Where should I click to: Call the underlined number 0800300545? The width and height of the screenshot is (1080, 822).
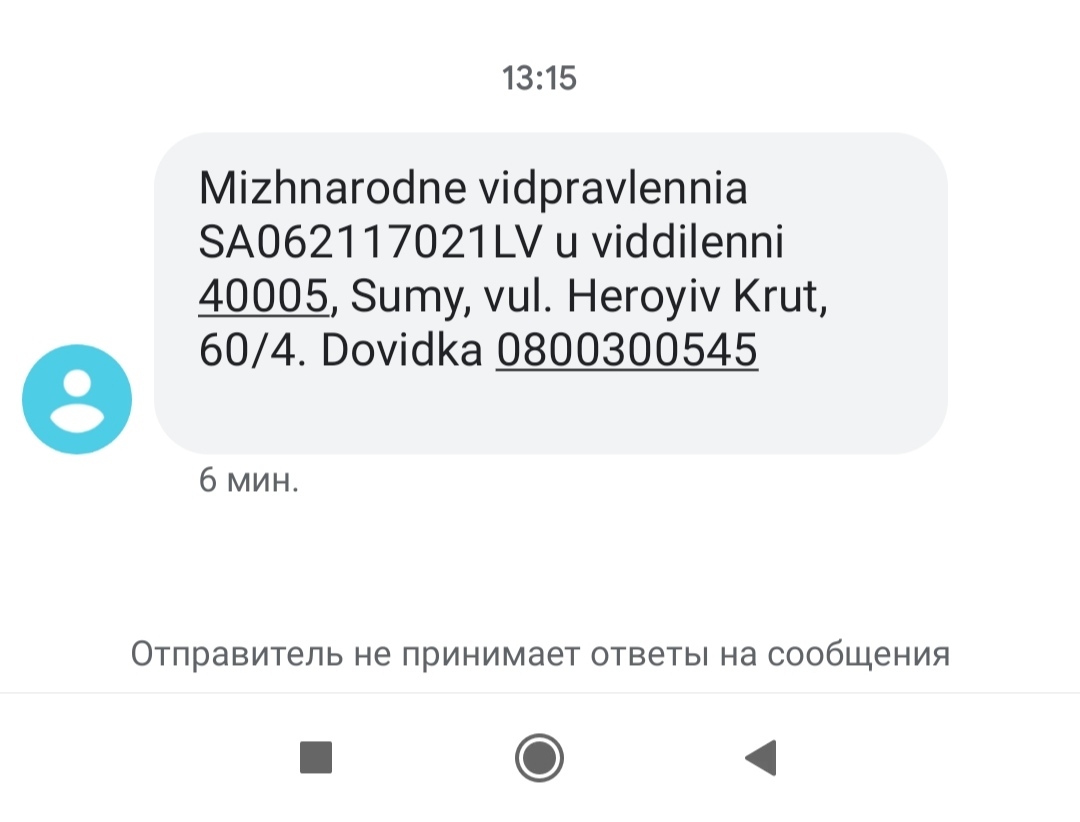point(627,350)
